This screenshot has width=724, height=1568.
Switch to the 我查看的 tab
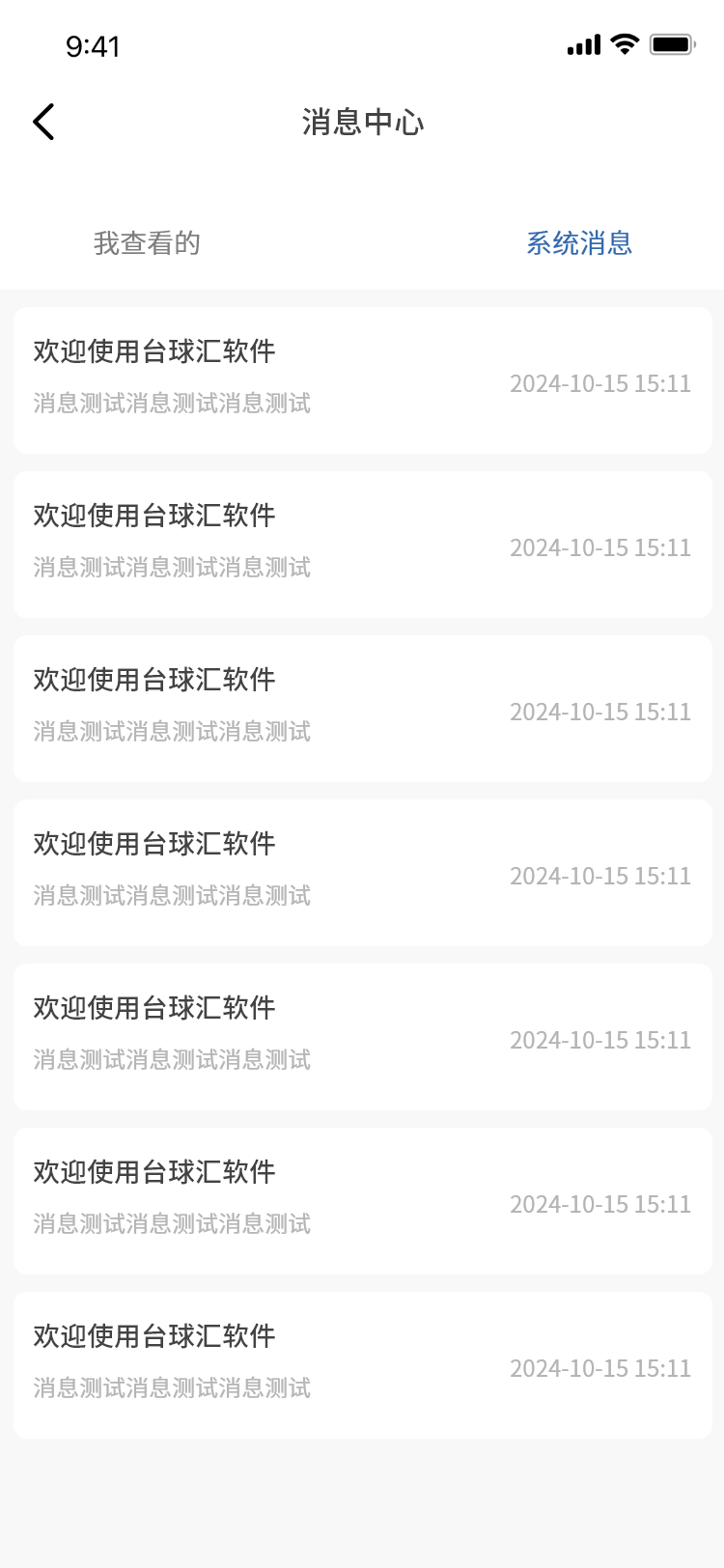tap(147, 243)
